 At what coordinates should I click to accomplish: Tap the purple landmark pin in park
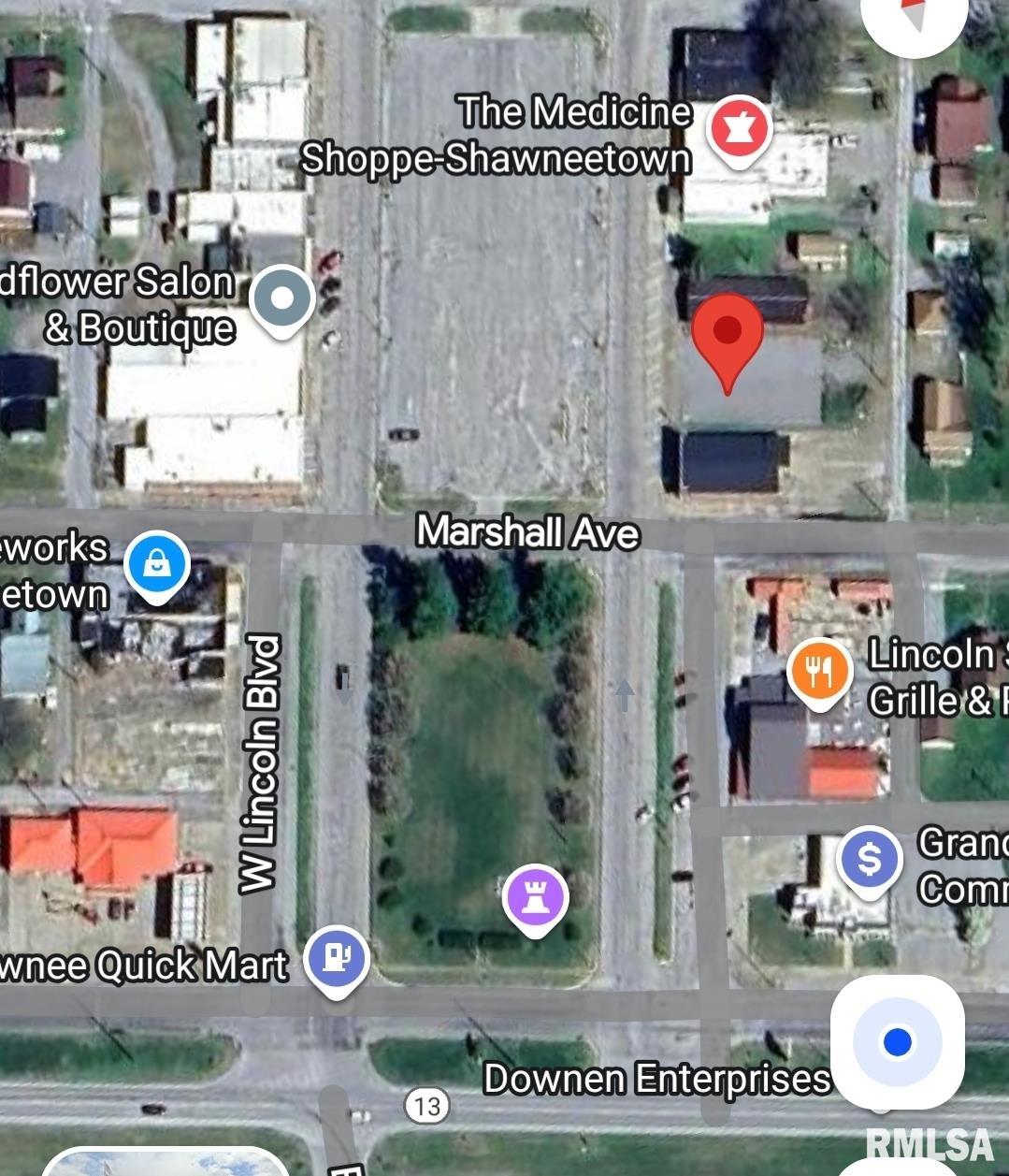(x=535, y=897)
